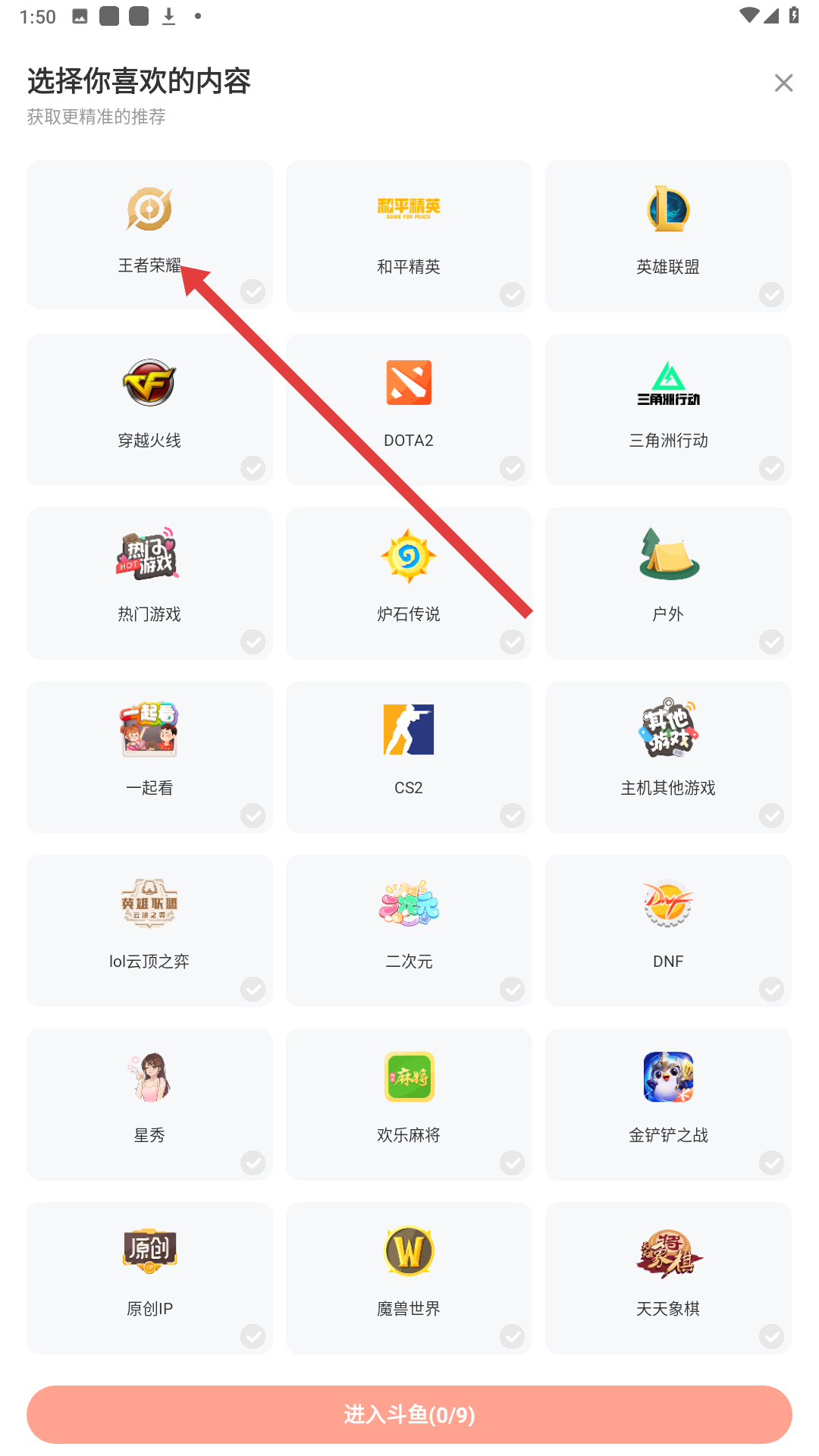Screen dimensions: 819x1456
Task: Choose the 一起看 category card
Action: (149, 757)
